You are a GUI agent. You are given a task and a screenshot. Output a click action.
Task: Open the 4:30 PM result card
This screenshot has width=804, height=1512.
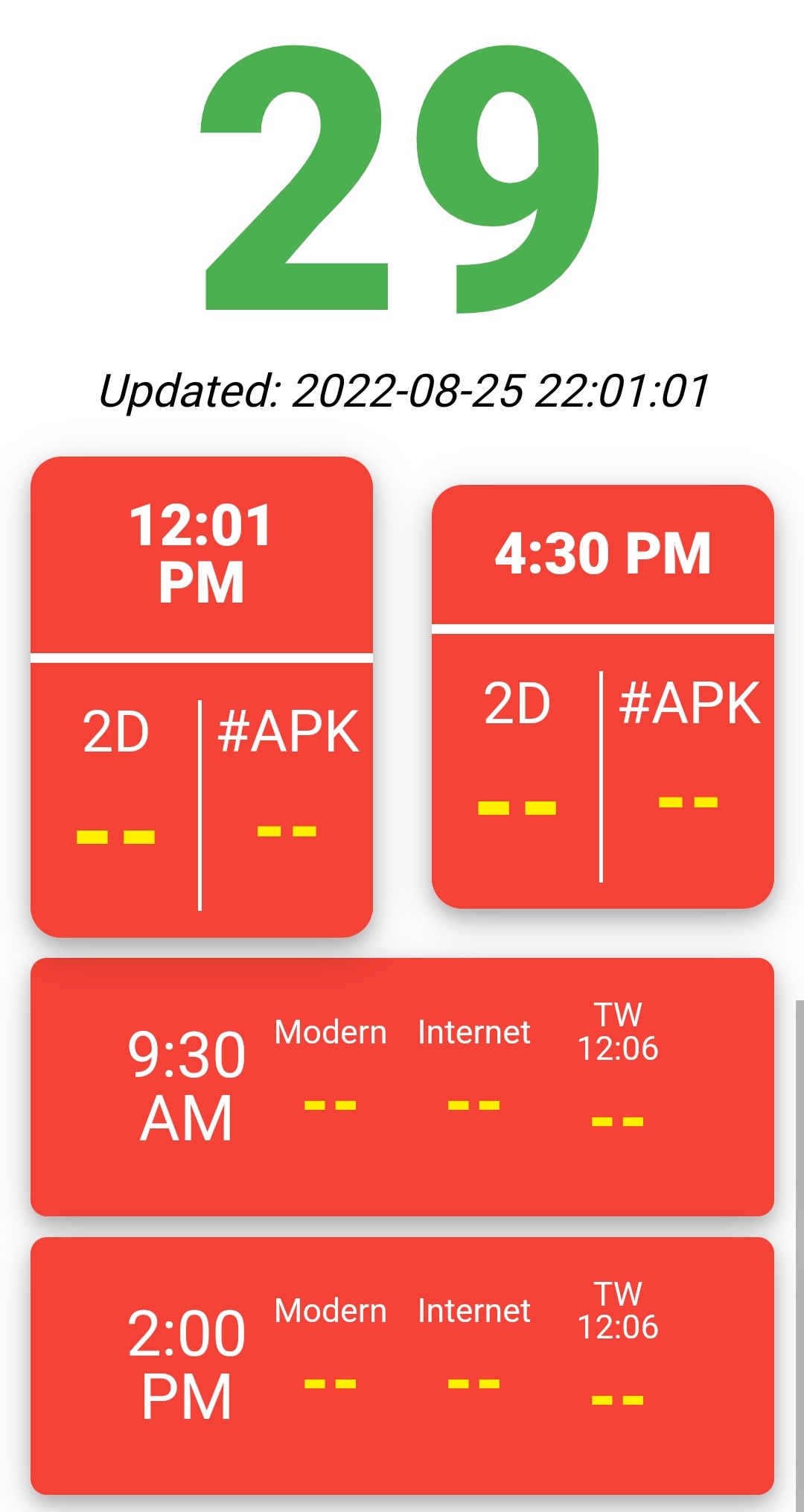[x=602, y=696]
